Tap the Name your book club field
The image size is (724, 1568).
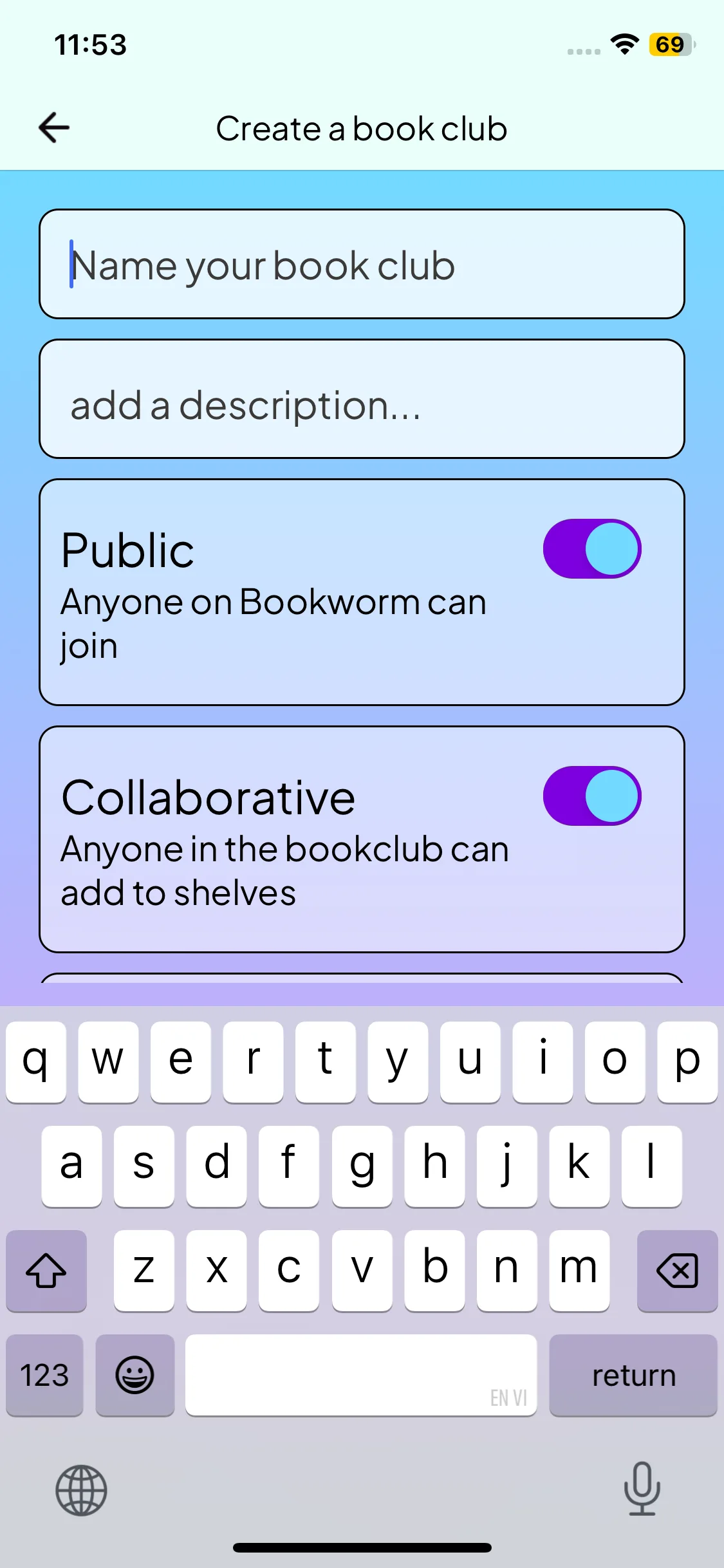(x=362, y=265)
